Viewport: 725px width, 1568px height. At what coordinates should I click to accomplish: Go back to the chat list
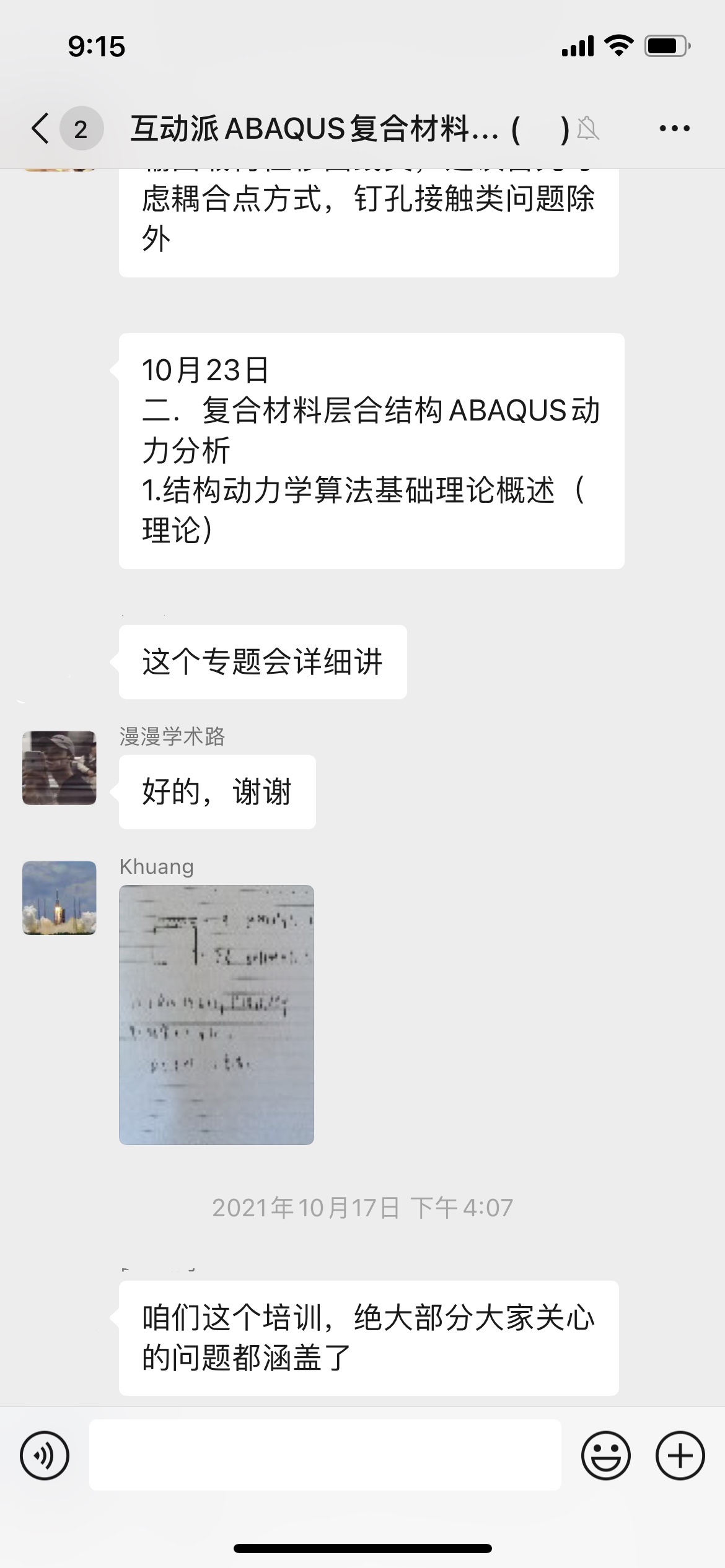[x=41, y=129]
